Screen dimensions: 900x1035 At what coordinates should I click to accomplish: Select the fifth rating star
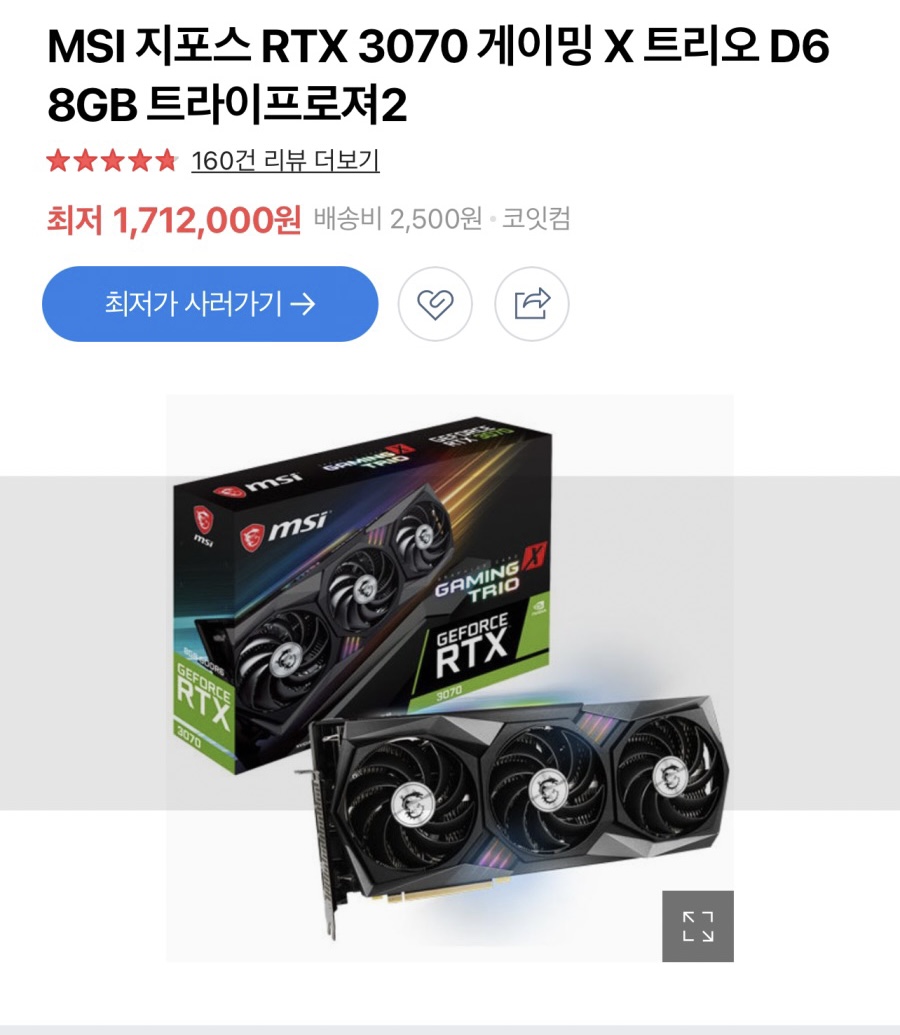coord(165,159)
